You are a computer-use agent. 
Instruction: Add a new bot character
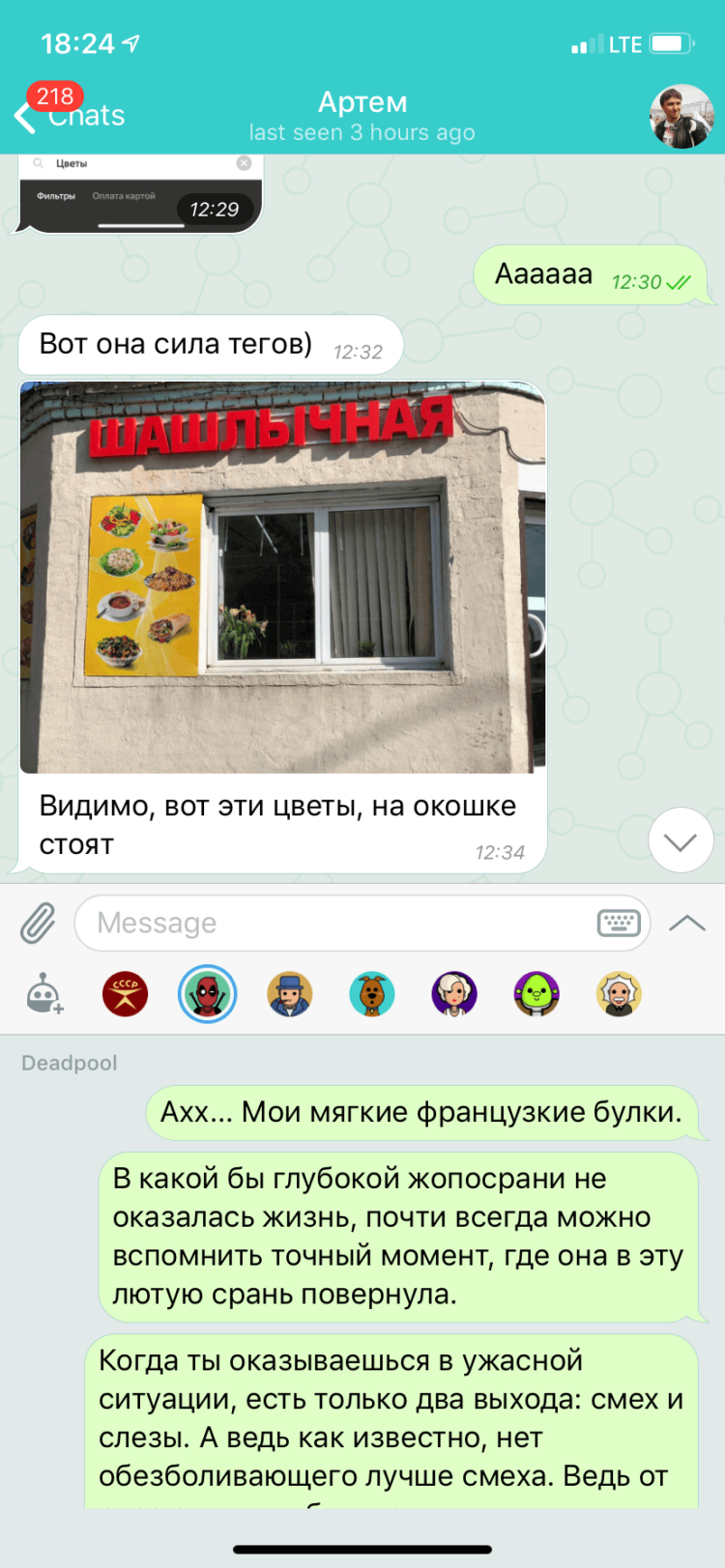(44, 994)
